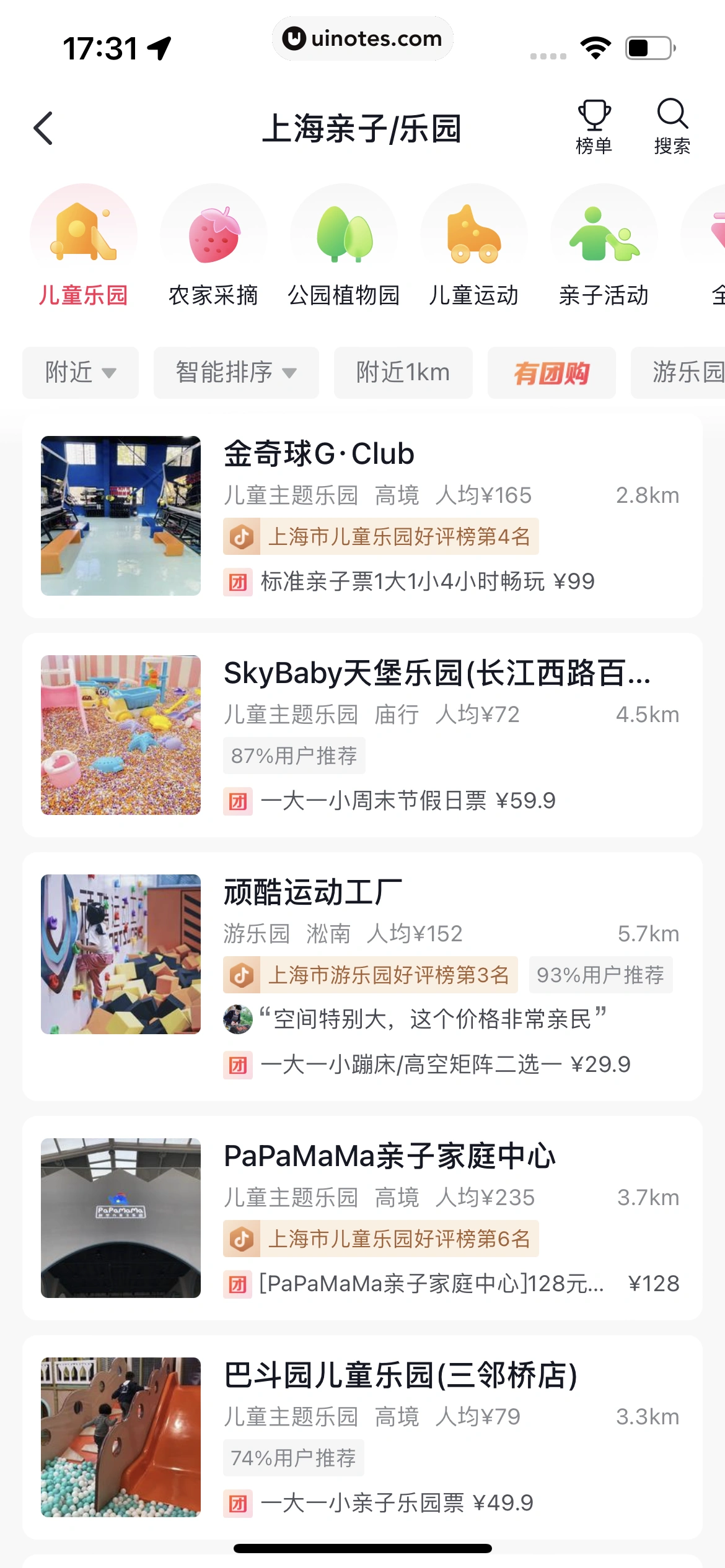The image size is (725, 1568).
Task: Expand the truncated SkyBaby天堡乐园 title
Action: click(x=437, y=675)
